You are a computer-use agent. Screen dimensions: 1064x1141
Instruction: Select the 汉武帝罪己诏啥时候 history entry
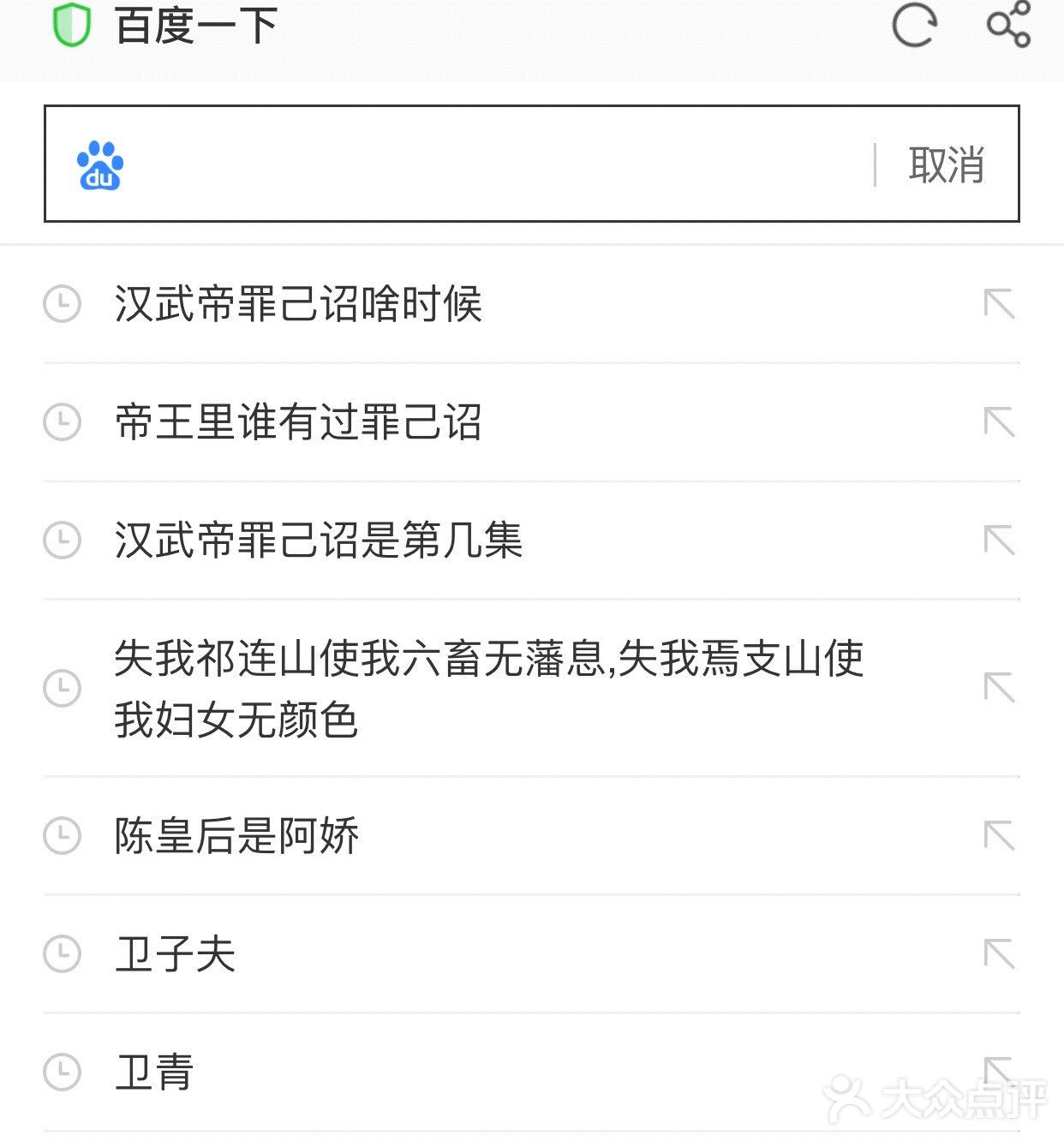[x=299, y=305]
